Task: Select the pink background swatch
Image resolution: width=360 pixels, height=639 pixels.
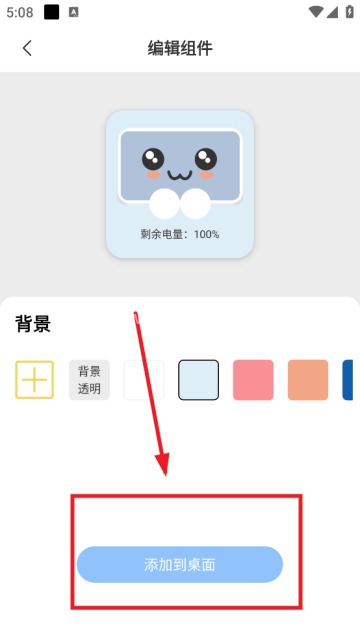Action: pos(253,380)
